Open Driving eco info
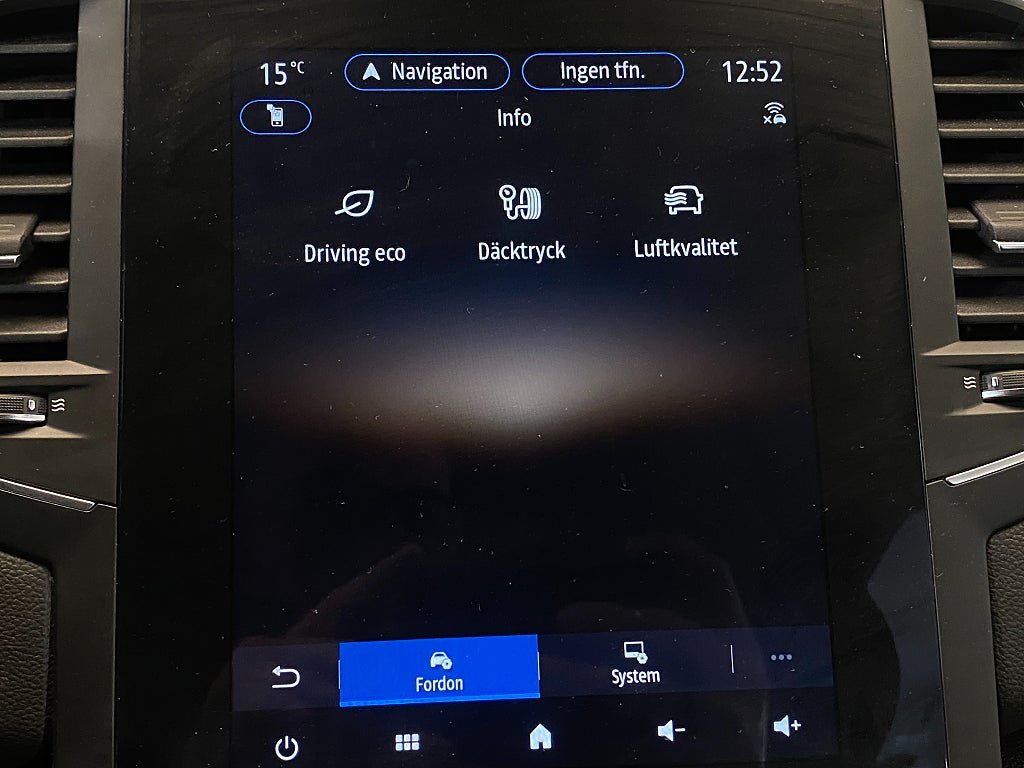The image size is (1024, 768). 355,227
